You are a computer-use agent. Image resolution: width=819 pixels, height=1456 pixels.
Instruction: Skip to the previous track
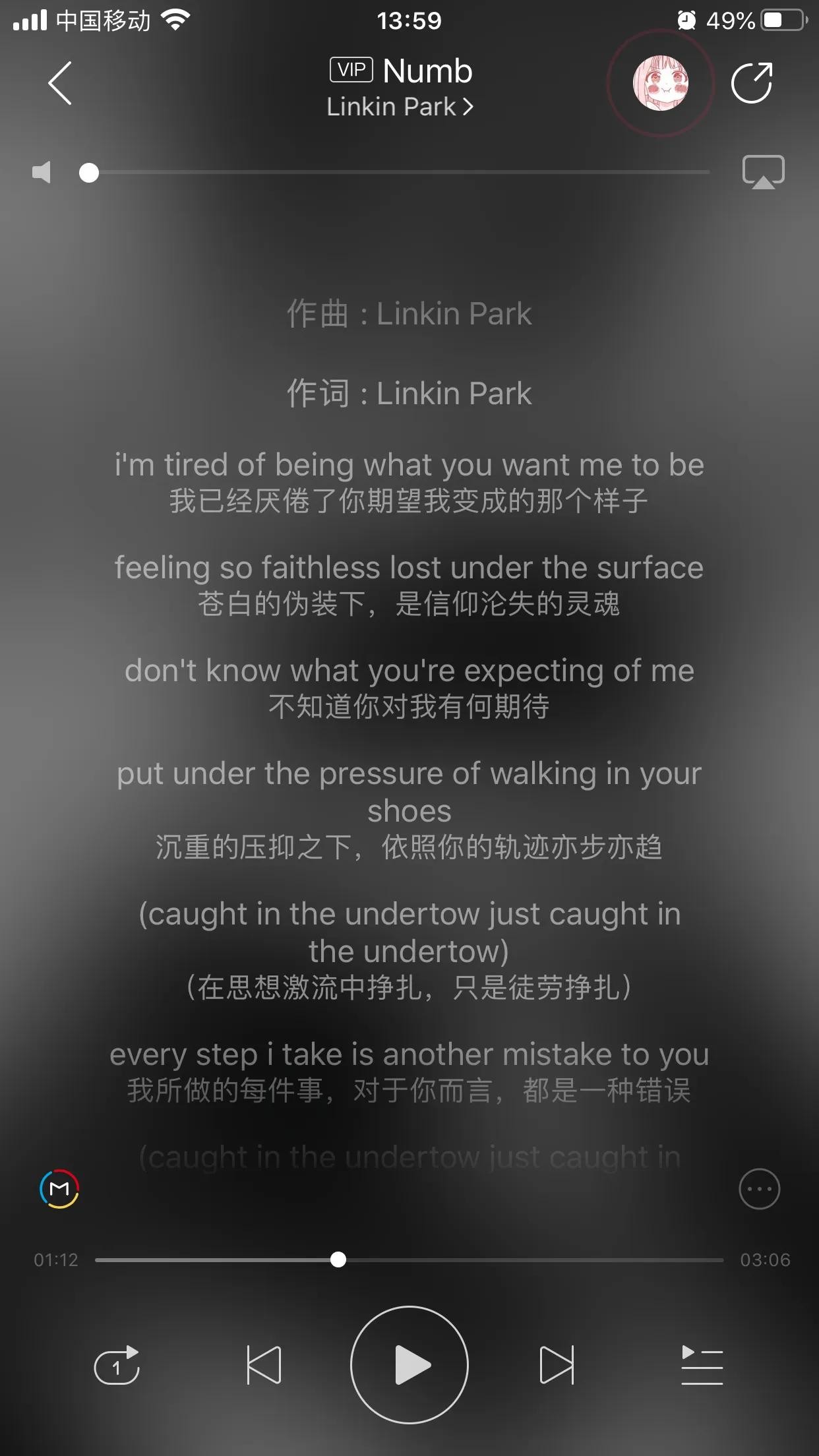click(x=264, y=1365)
